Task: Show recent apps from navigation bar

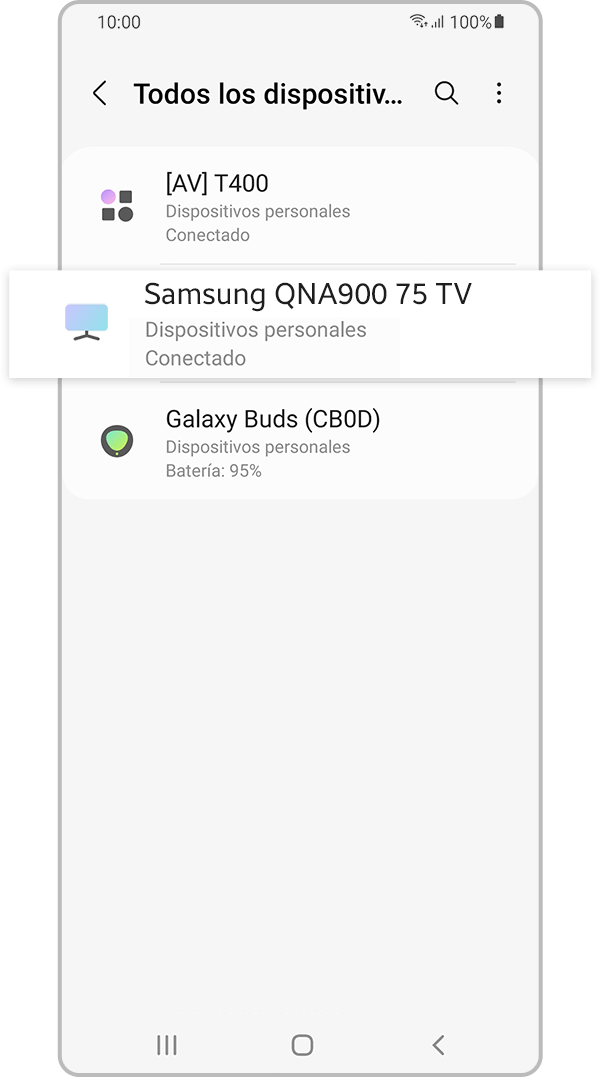Action: [166, 1045]
